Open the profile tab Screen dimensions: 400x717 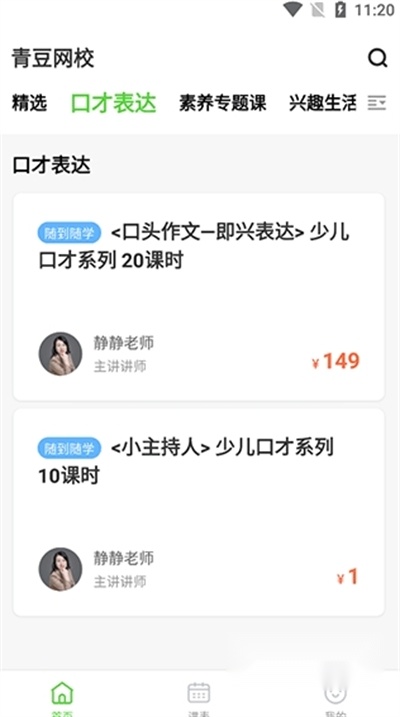336,698
